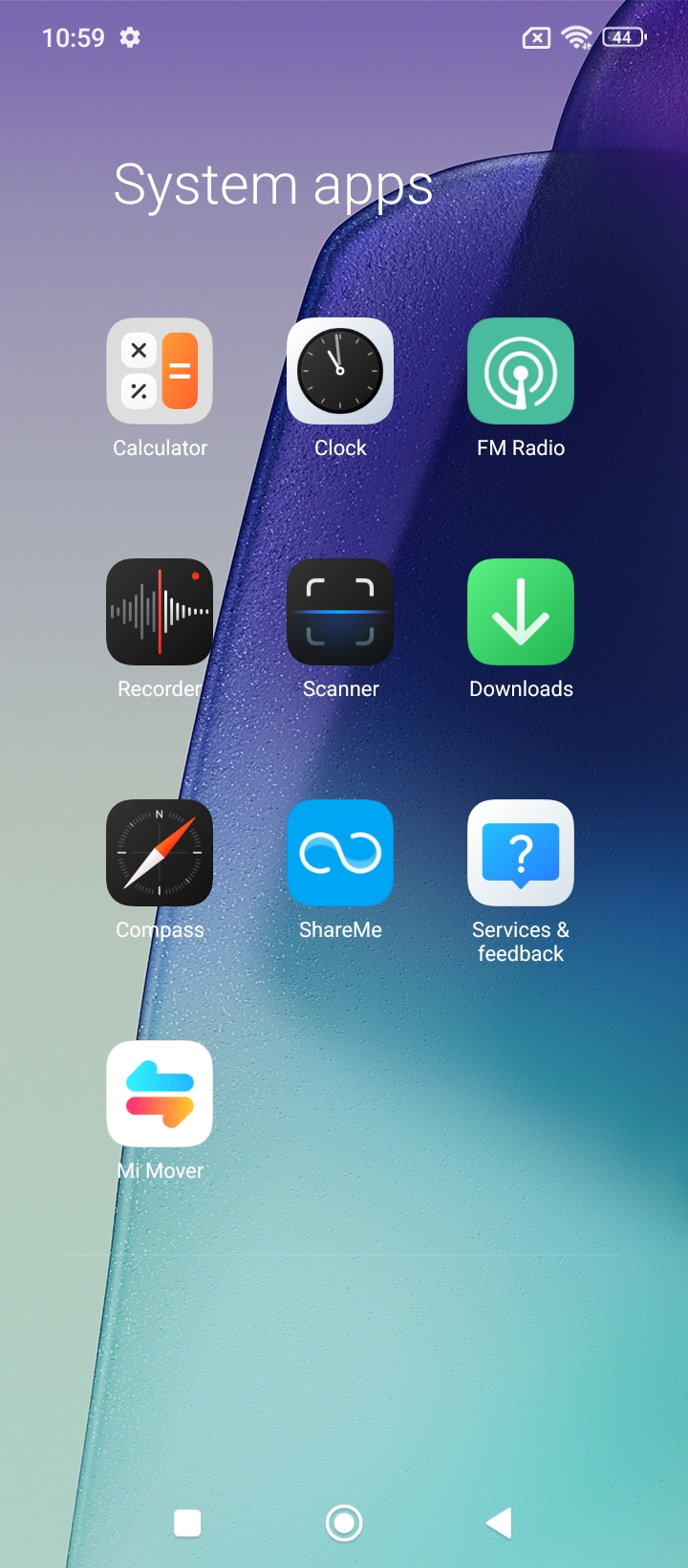The width and height of the screenshot is (688, 1568).
Task: Launch the Clock app
Action: point(340,371)
